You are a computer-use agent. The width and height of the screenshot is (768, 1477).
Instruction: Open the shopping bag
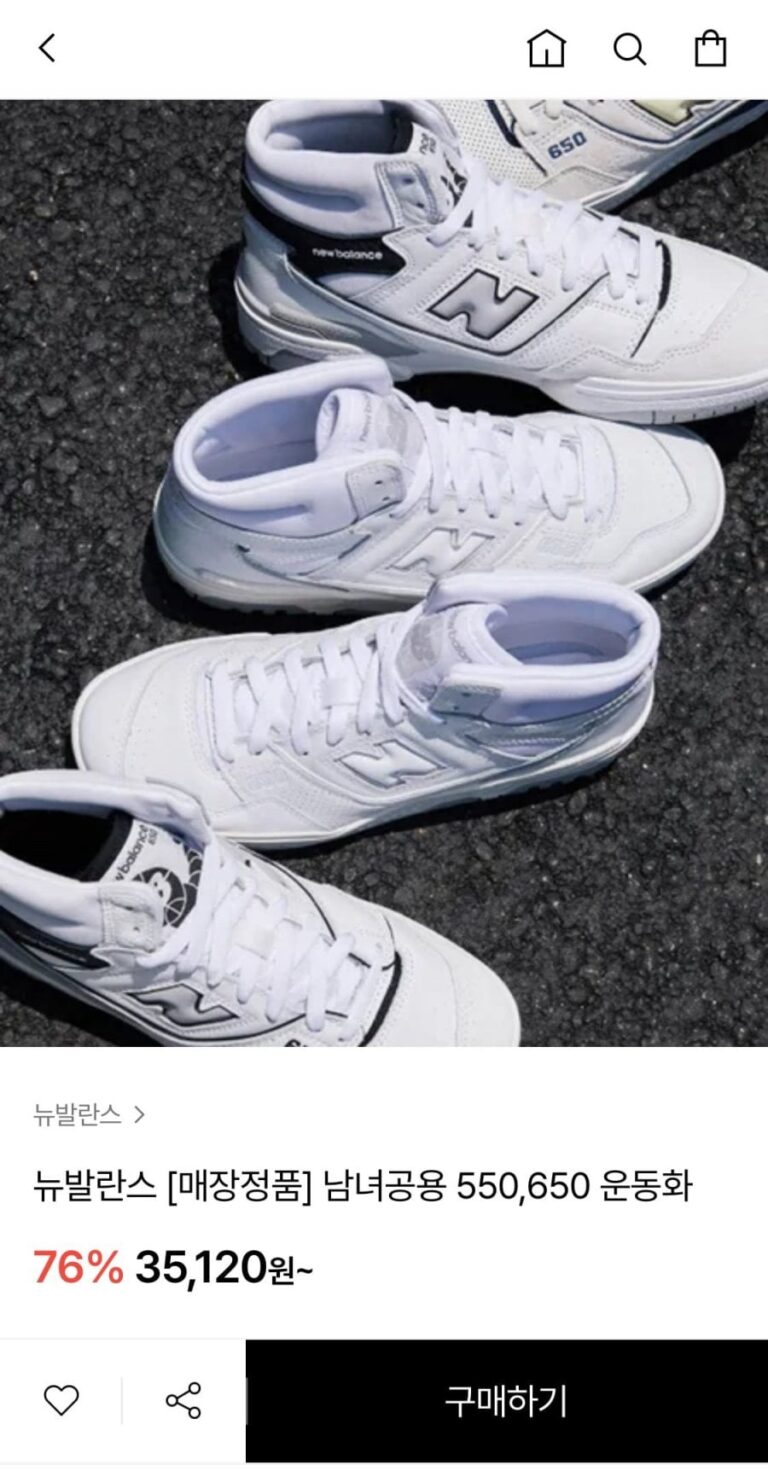coord(710,48)
